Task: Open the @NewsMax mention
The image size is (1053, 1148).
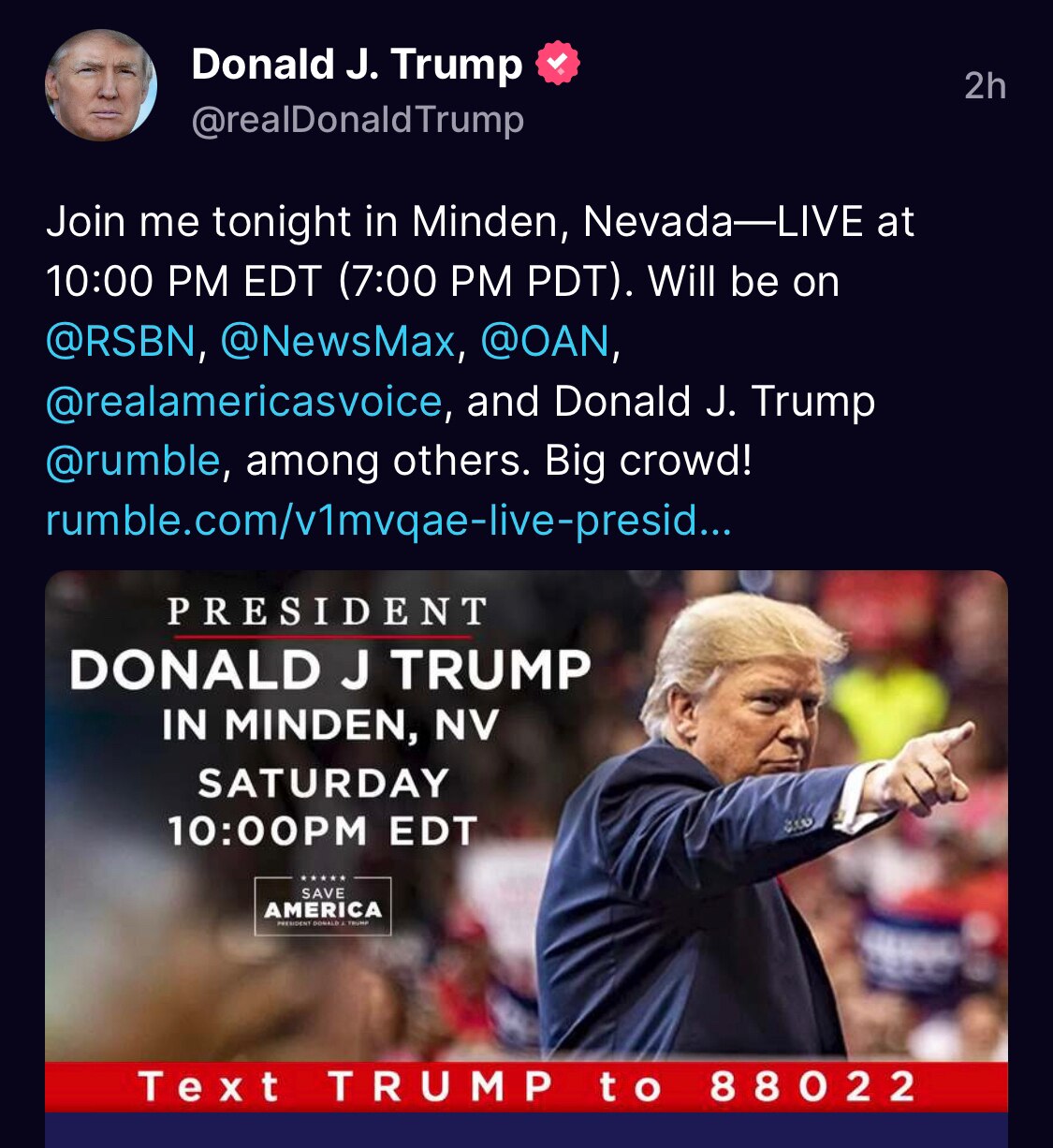Action: (x=338, y=341)
